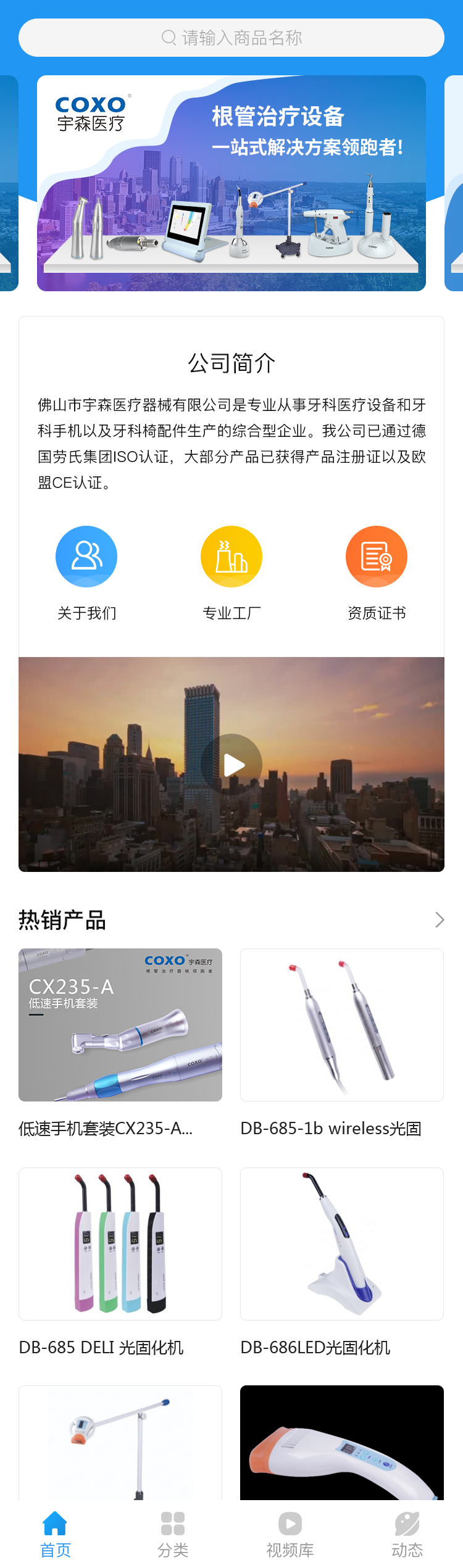Tap the product name search field

231,38
